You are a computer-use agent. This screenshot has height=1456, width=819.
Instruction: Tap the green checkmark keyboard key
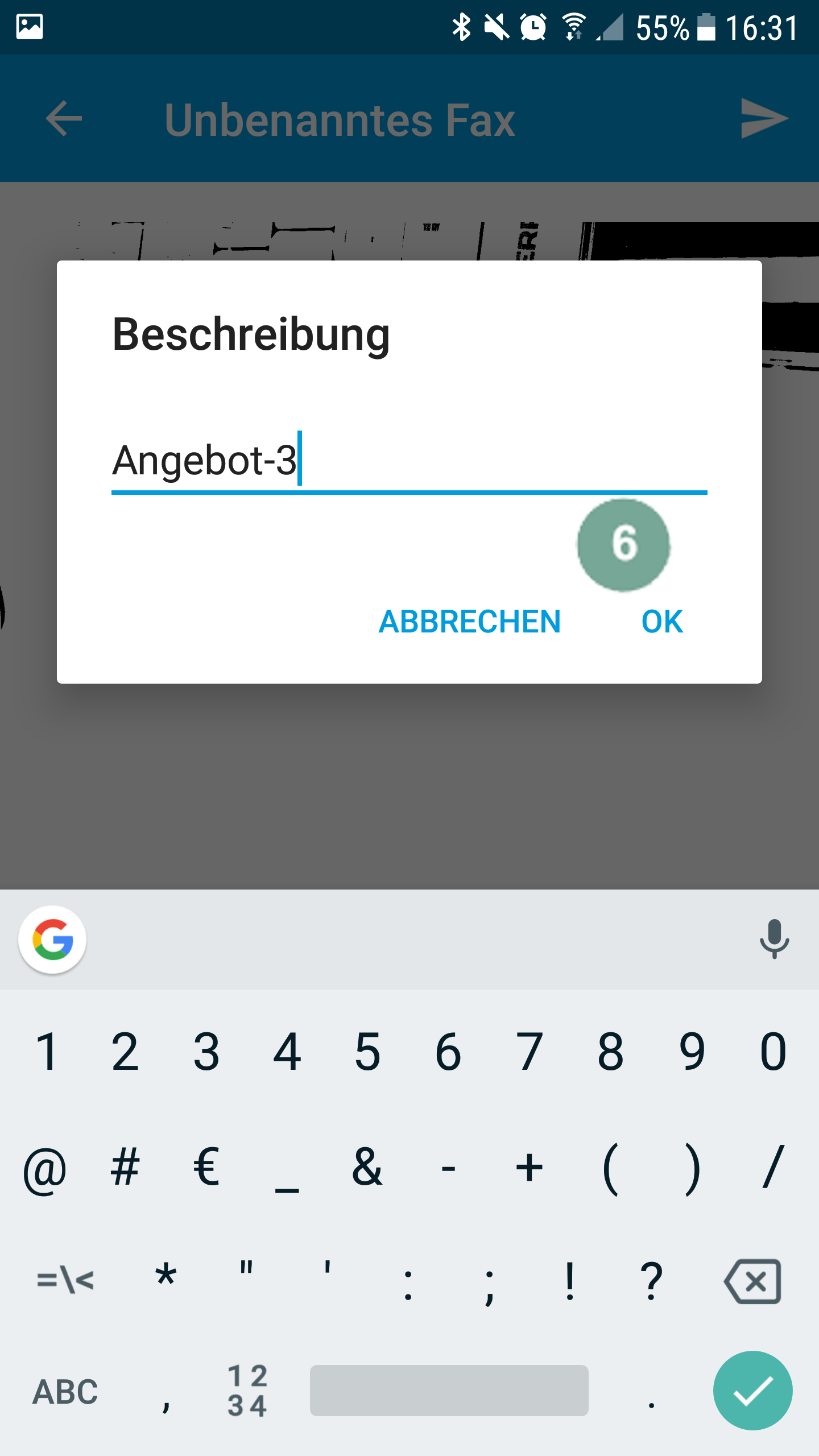click(752, 1390)
